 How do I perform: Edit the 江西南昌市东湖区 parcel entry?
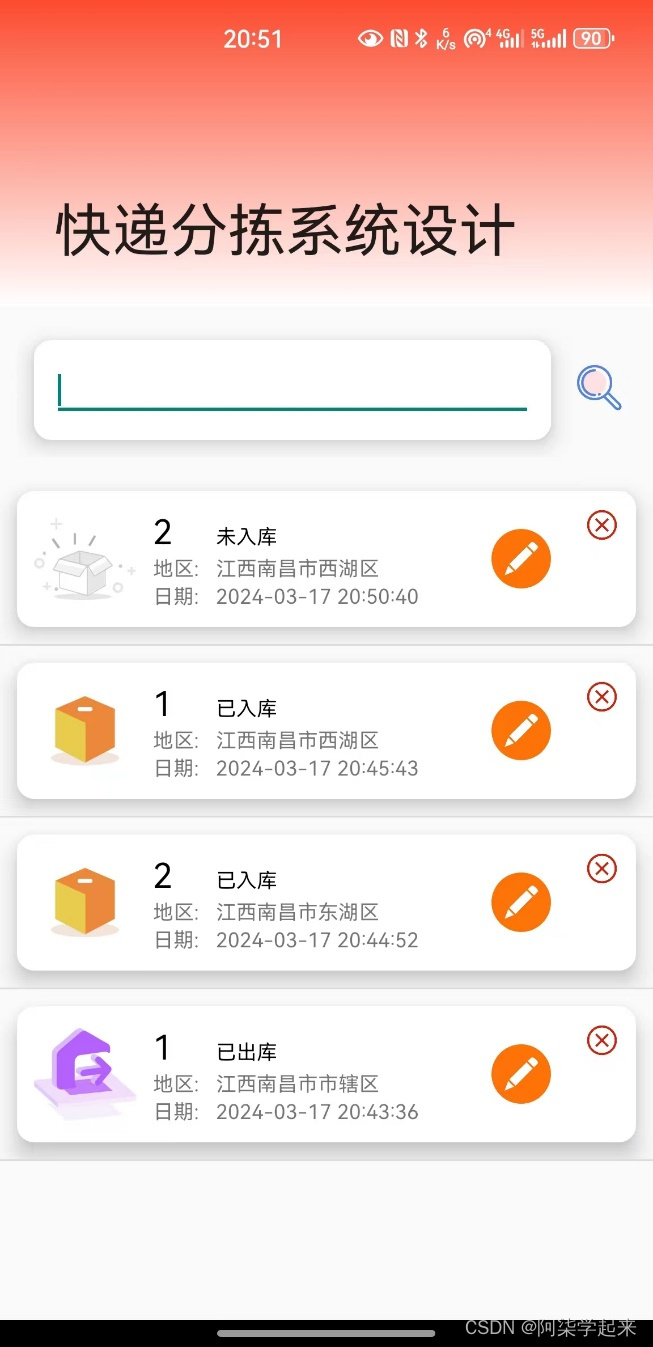[x=521, y=903]
